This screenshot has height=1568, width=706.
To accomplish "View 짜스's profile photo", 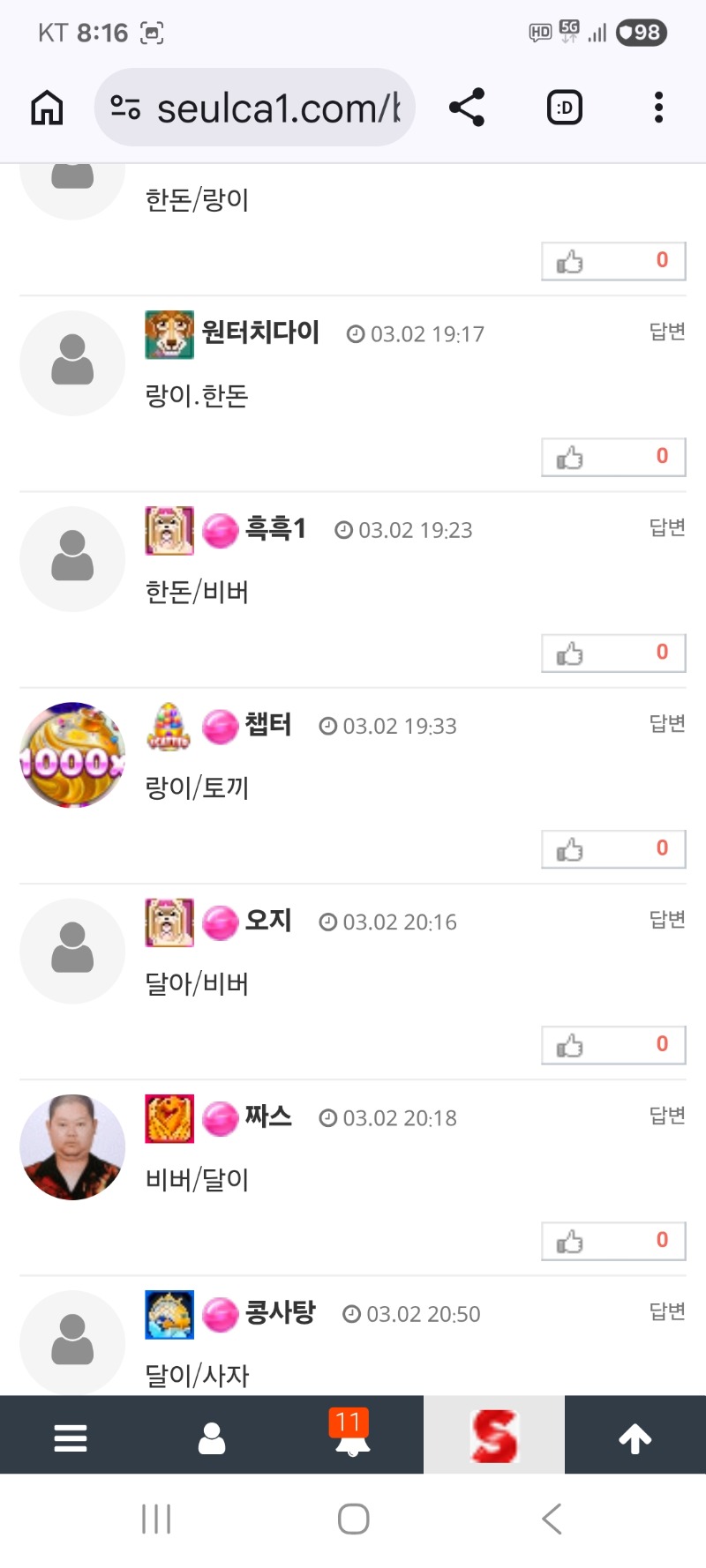I will [x=72, y=1146].
